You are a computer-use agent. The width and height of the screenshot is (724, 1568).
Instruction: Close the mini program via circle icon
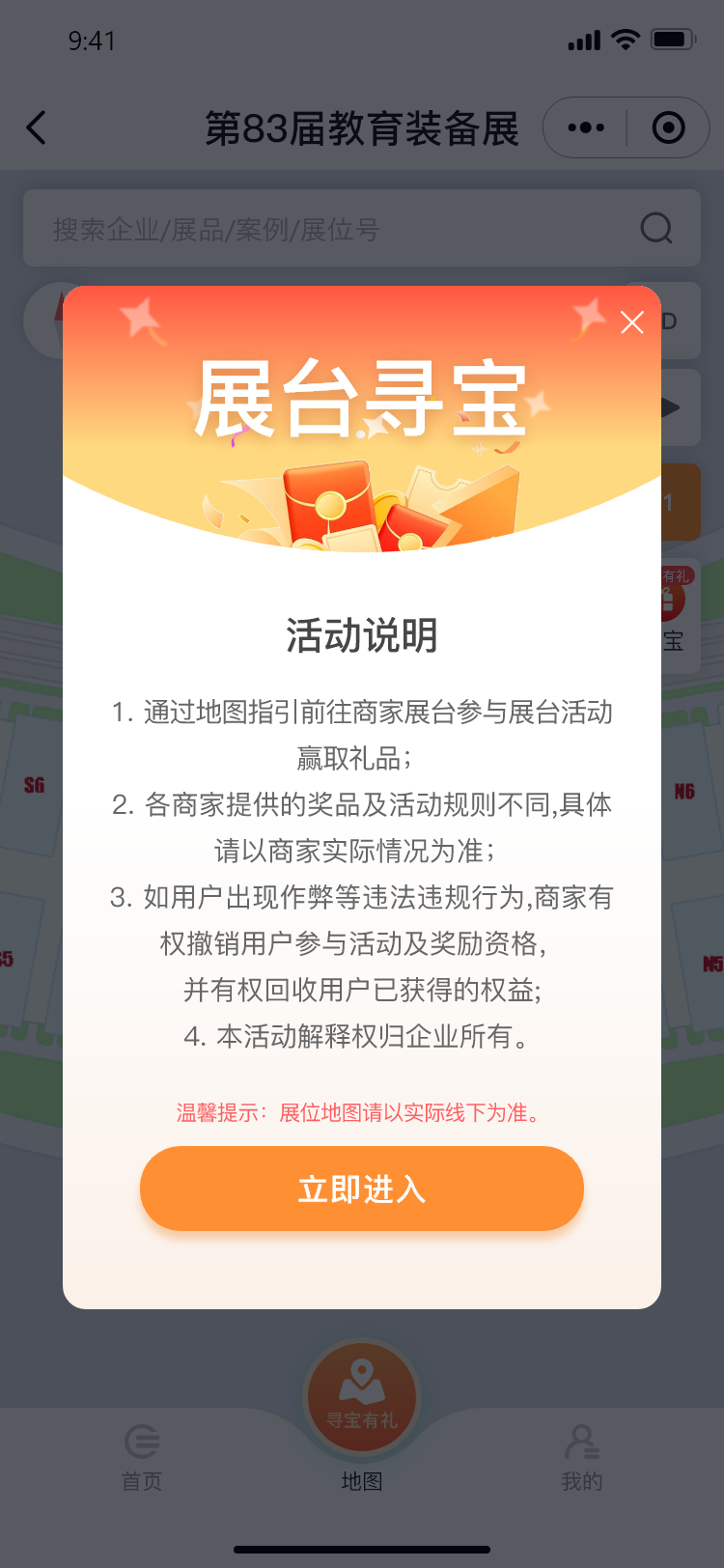pyautogui.click(x=668, y=127)
